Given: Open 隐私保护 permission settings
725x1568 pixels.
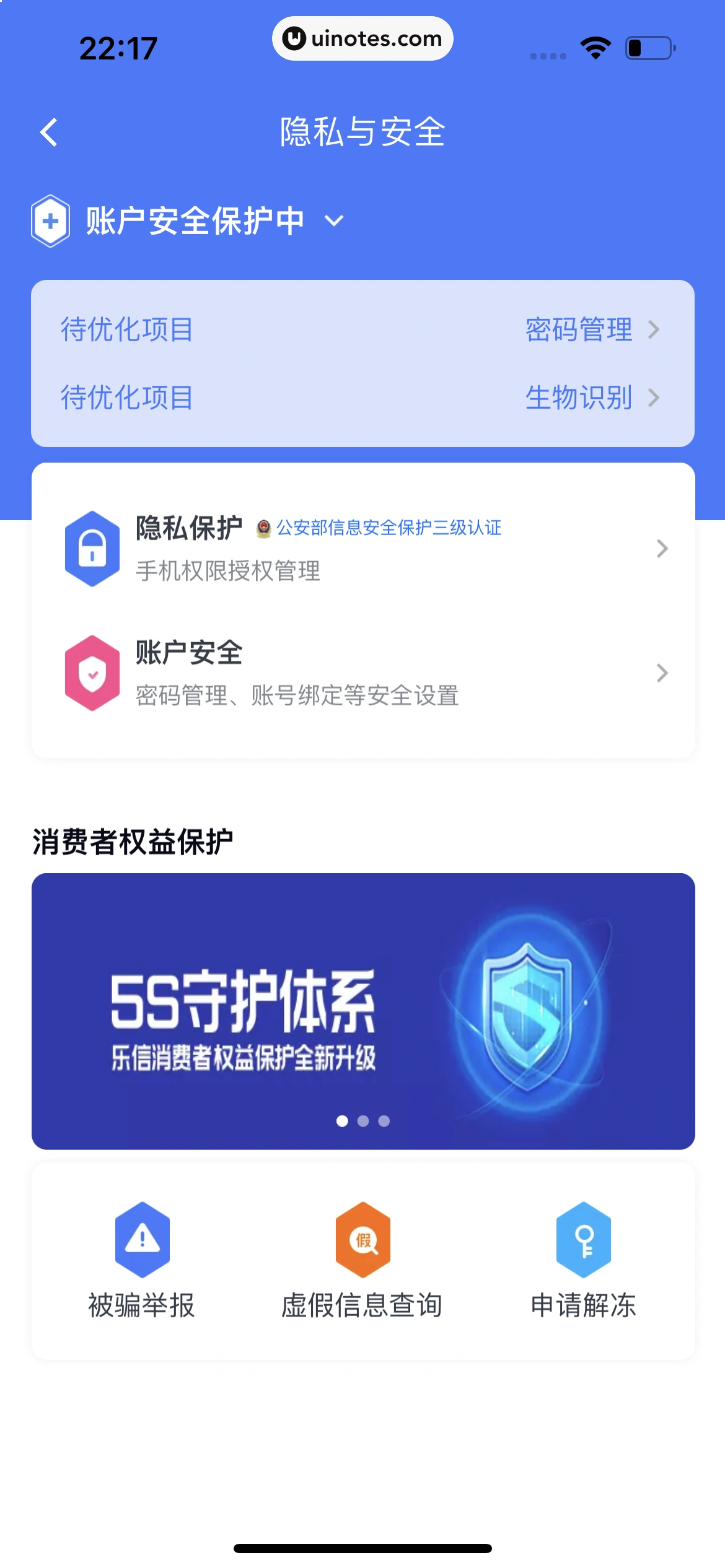Looking at the screenshot, I should point(362,549).
